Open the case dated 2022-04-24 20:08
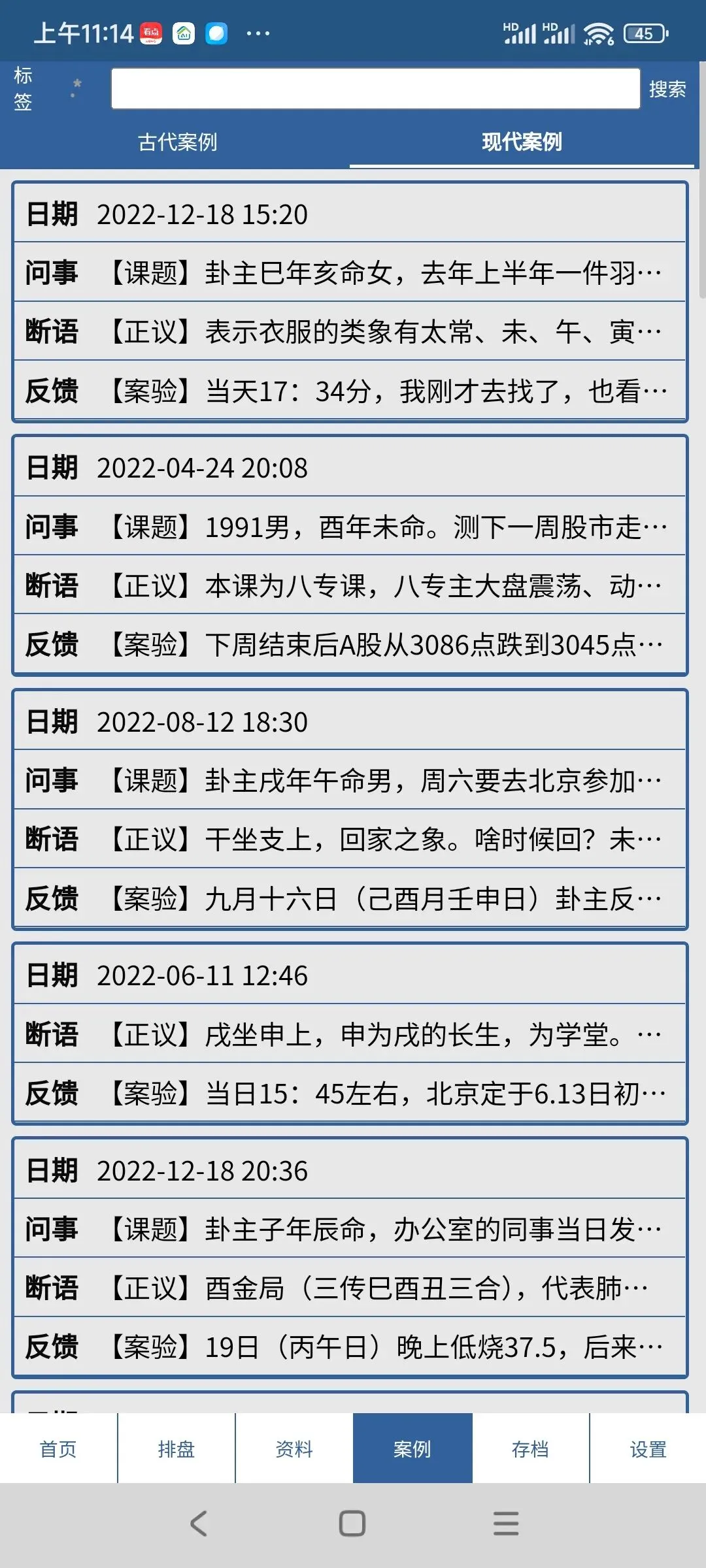 350,555
